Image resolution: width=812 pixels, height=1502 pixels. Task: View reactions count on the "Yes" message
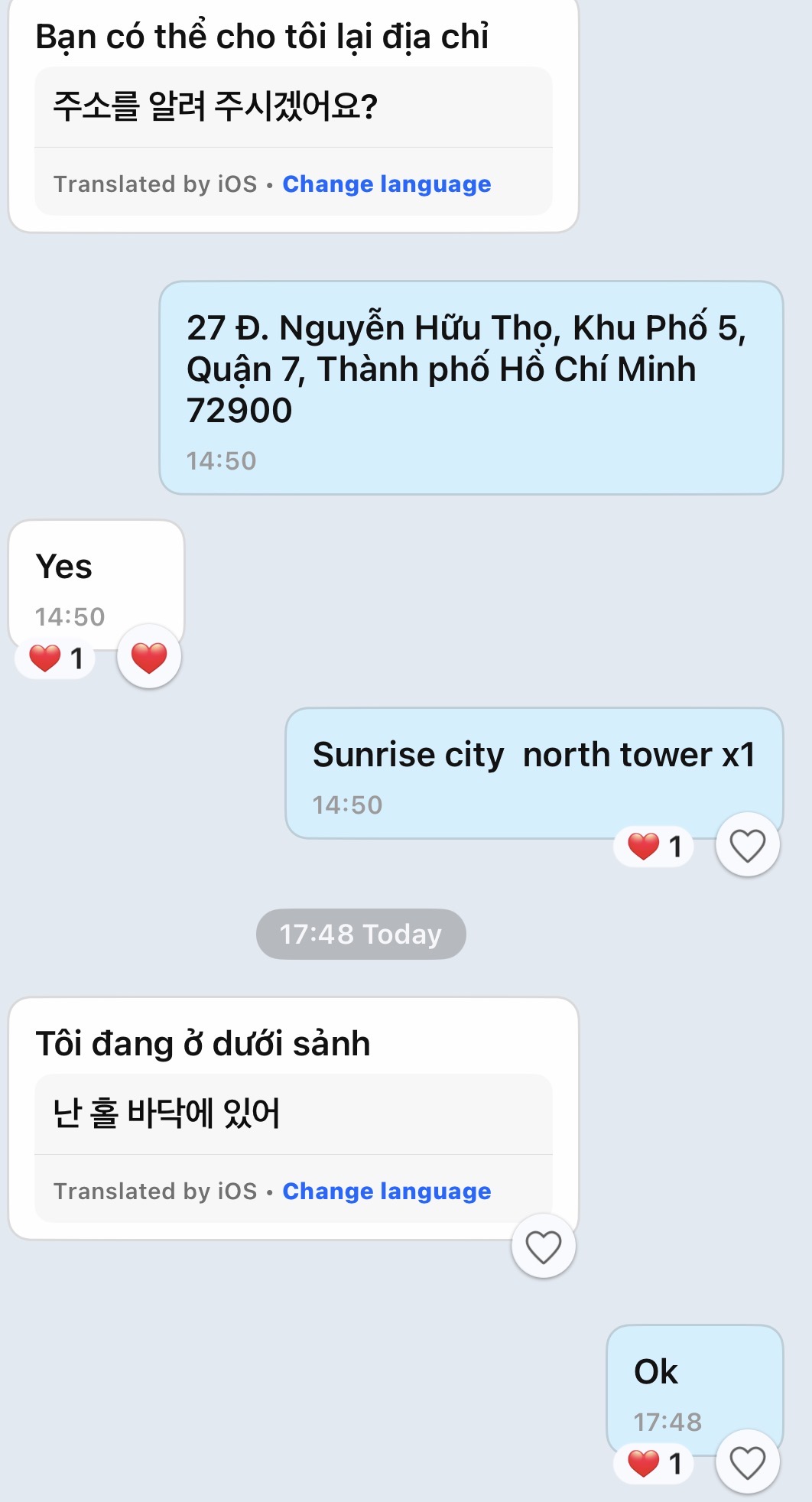point(56,658)
